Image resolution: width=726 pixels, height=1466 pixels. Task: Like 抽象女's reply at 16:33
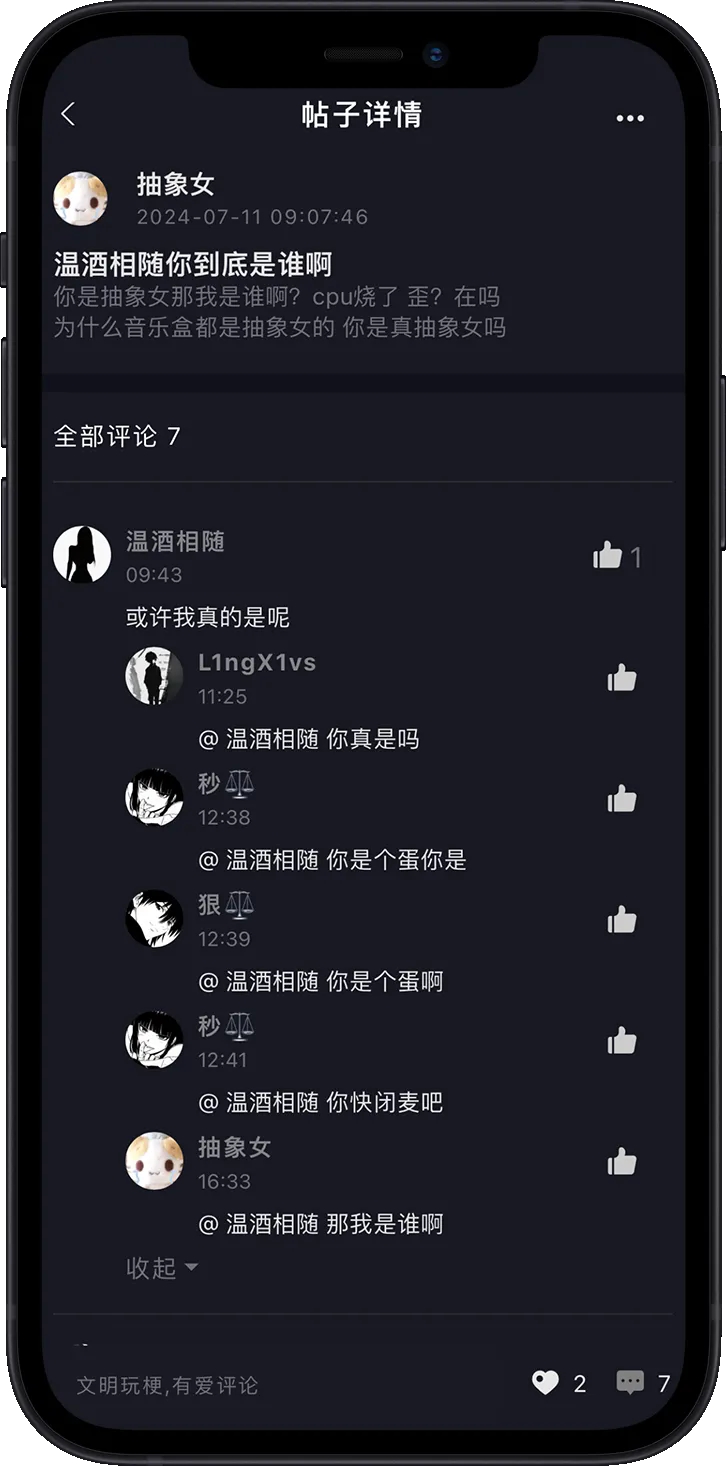[622, 1163]
